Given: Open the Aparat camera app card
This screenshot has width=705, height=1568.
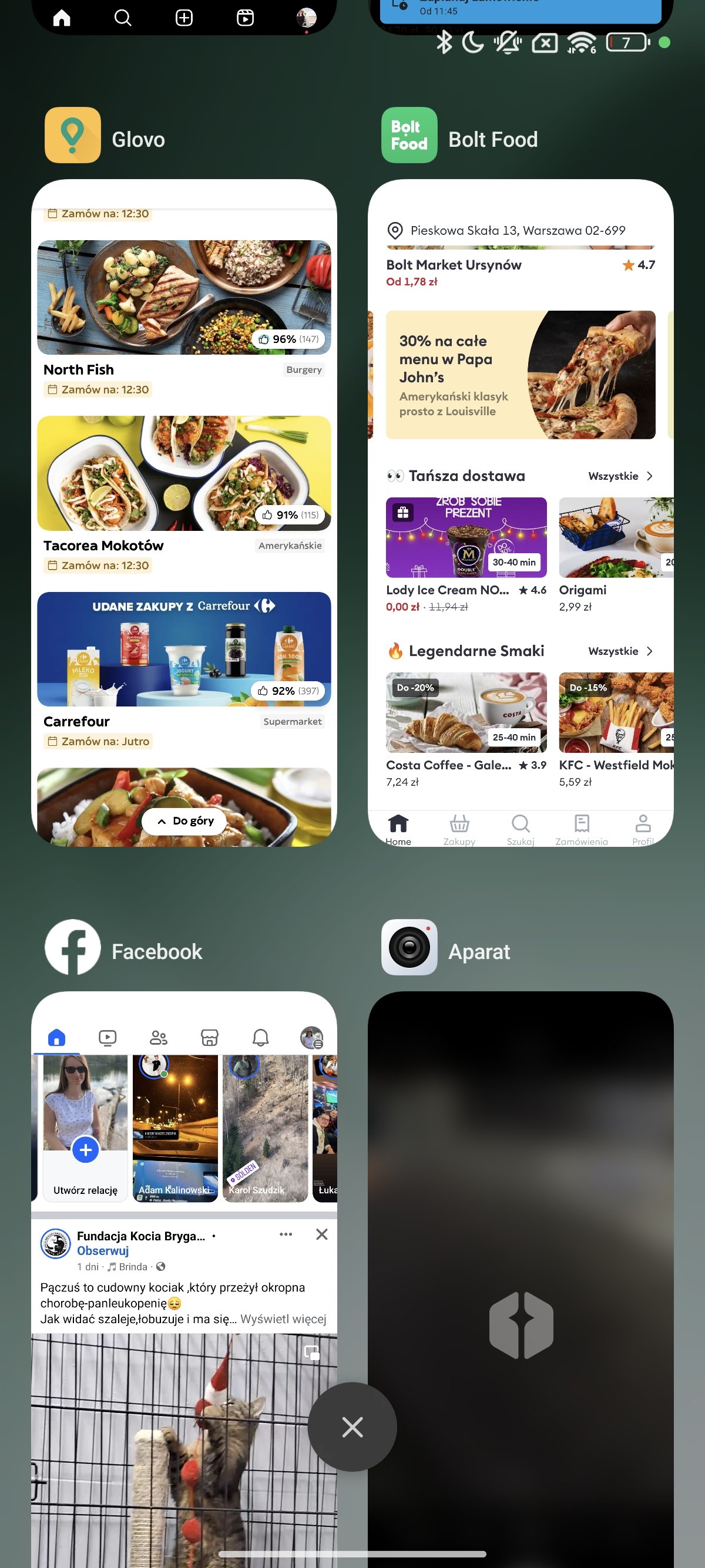Looking at the screenshot, I should pos(521,1278).
